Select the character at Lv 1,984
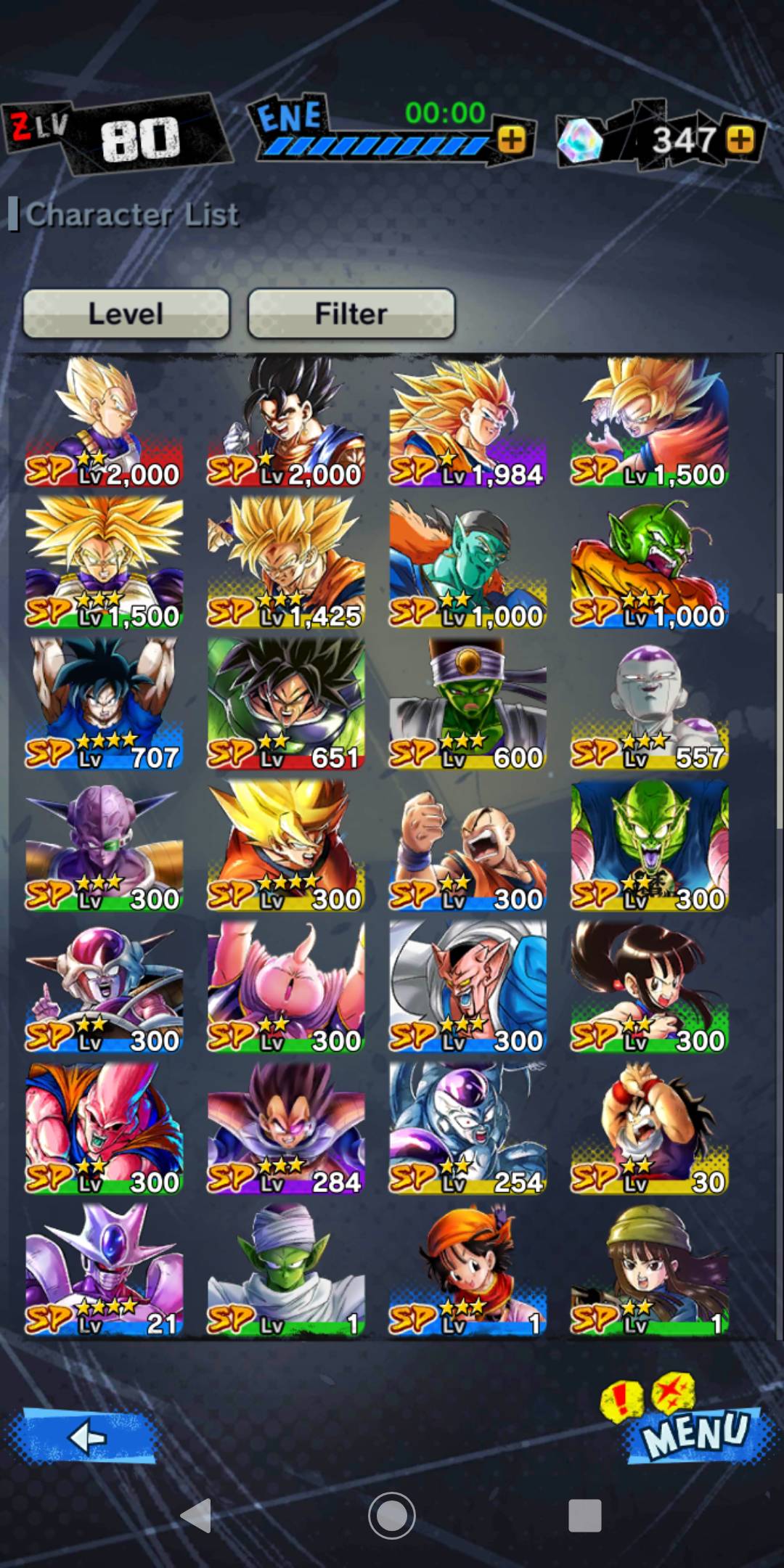This screenshot has width=784, height=1568. [467, 422]
